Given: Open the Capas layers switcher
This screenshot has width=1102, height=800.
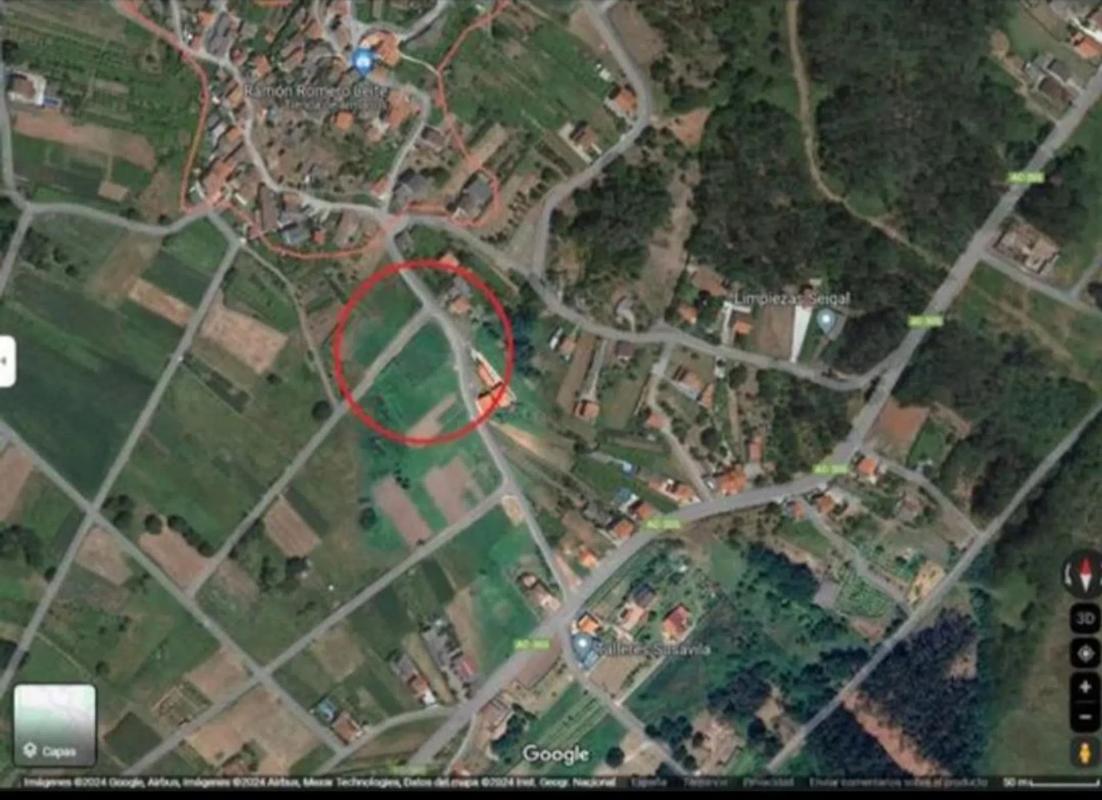Looking at the screenshot, I should point(54,725).
